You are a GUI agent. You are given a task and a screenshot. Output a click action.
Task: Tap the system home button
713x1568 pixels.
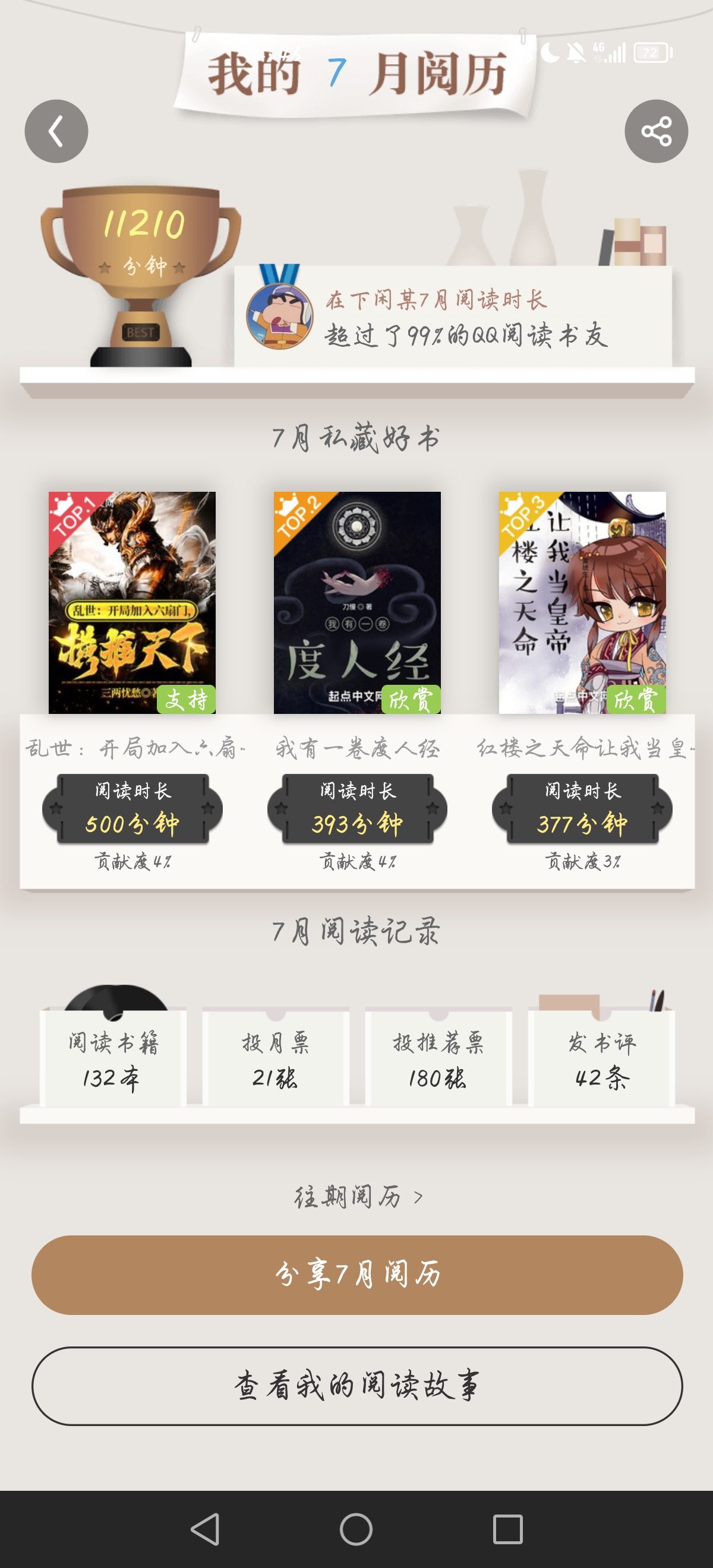(x=356, y=1528)
